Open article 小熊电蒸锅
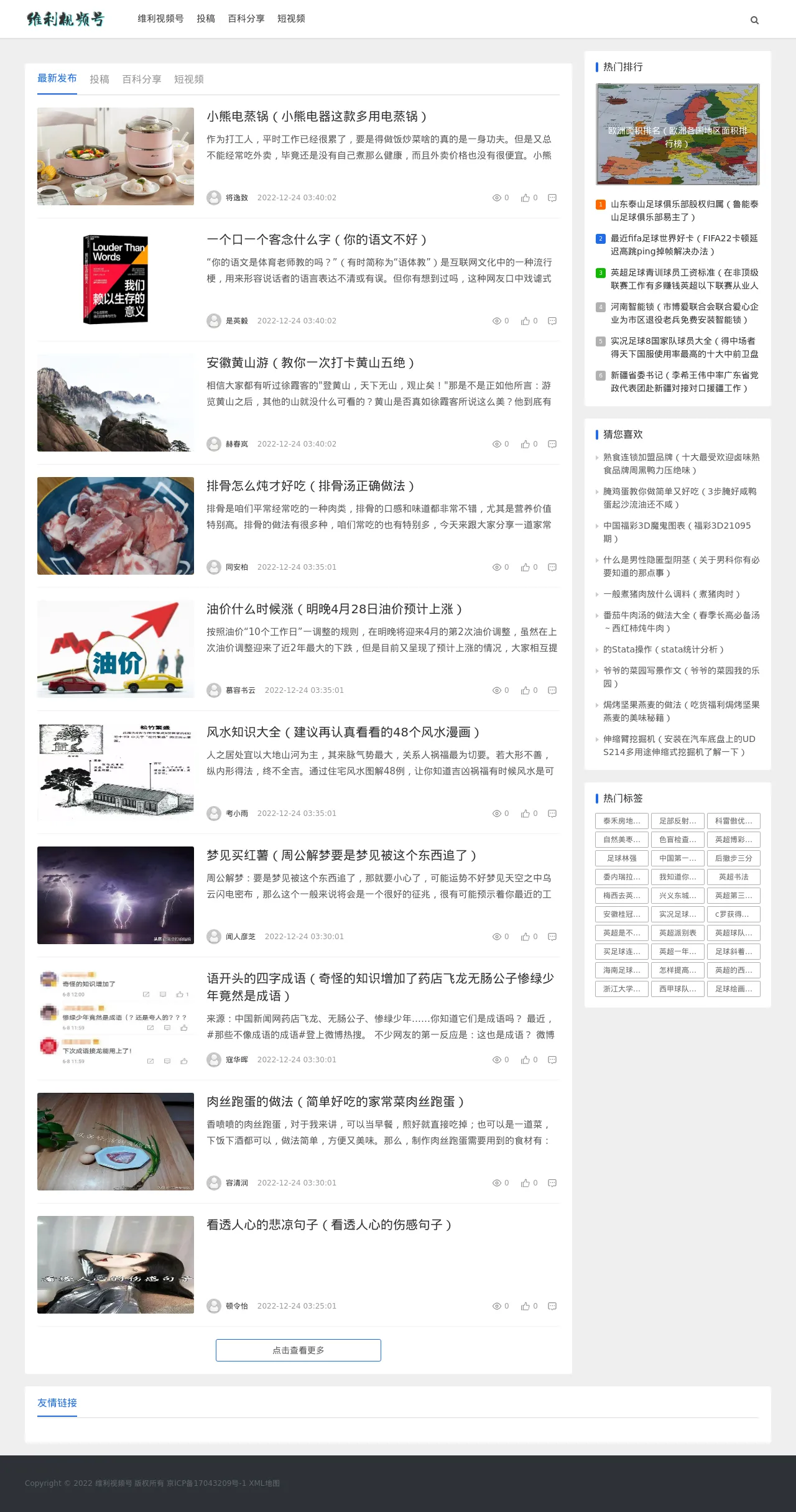The height and width of the screenshot is (1512, 796). [317, 116]
